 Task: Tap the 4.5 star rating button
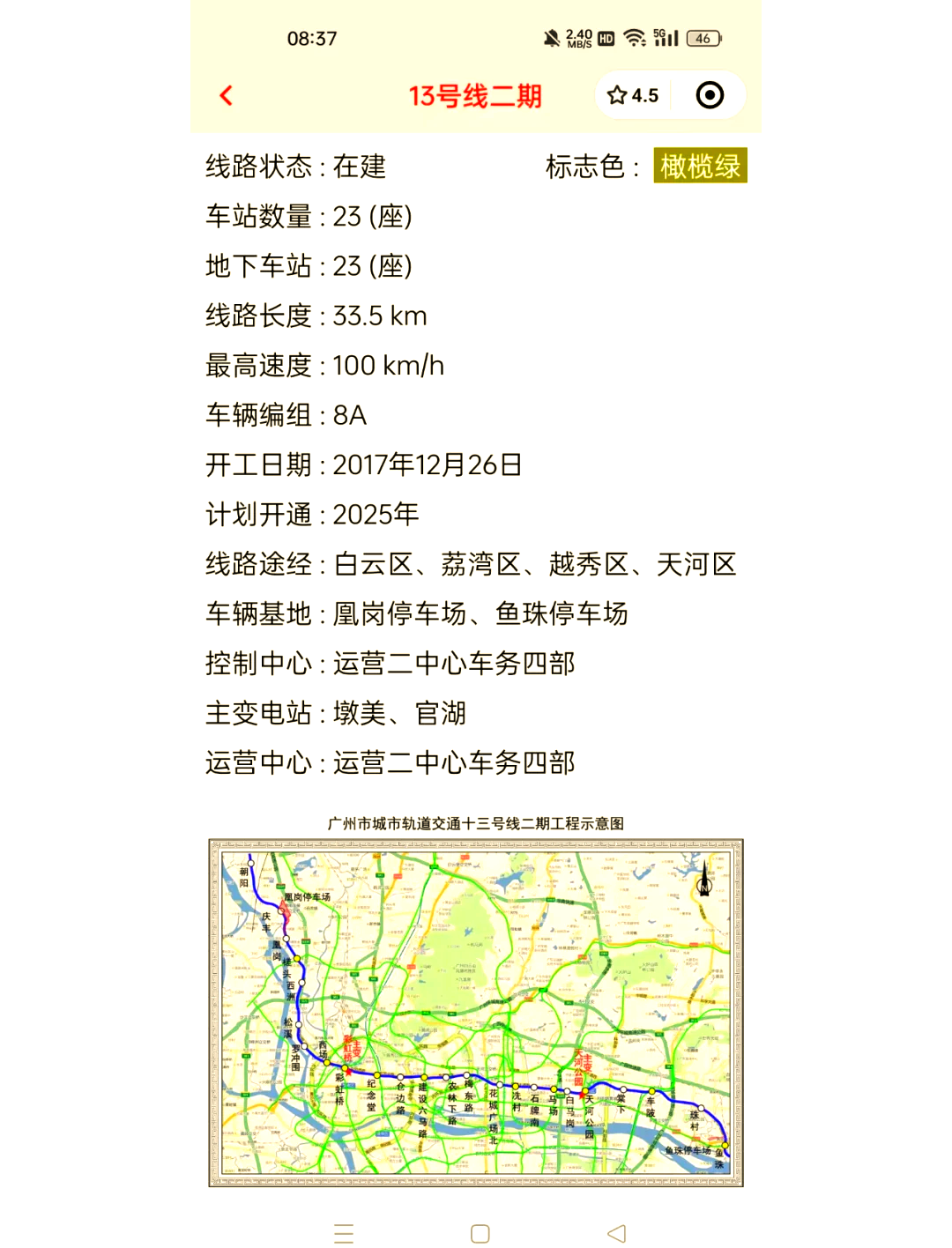[x=633, y=95]
